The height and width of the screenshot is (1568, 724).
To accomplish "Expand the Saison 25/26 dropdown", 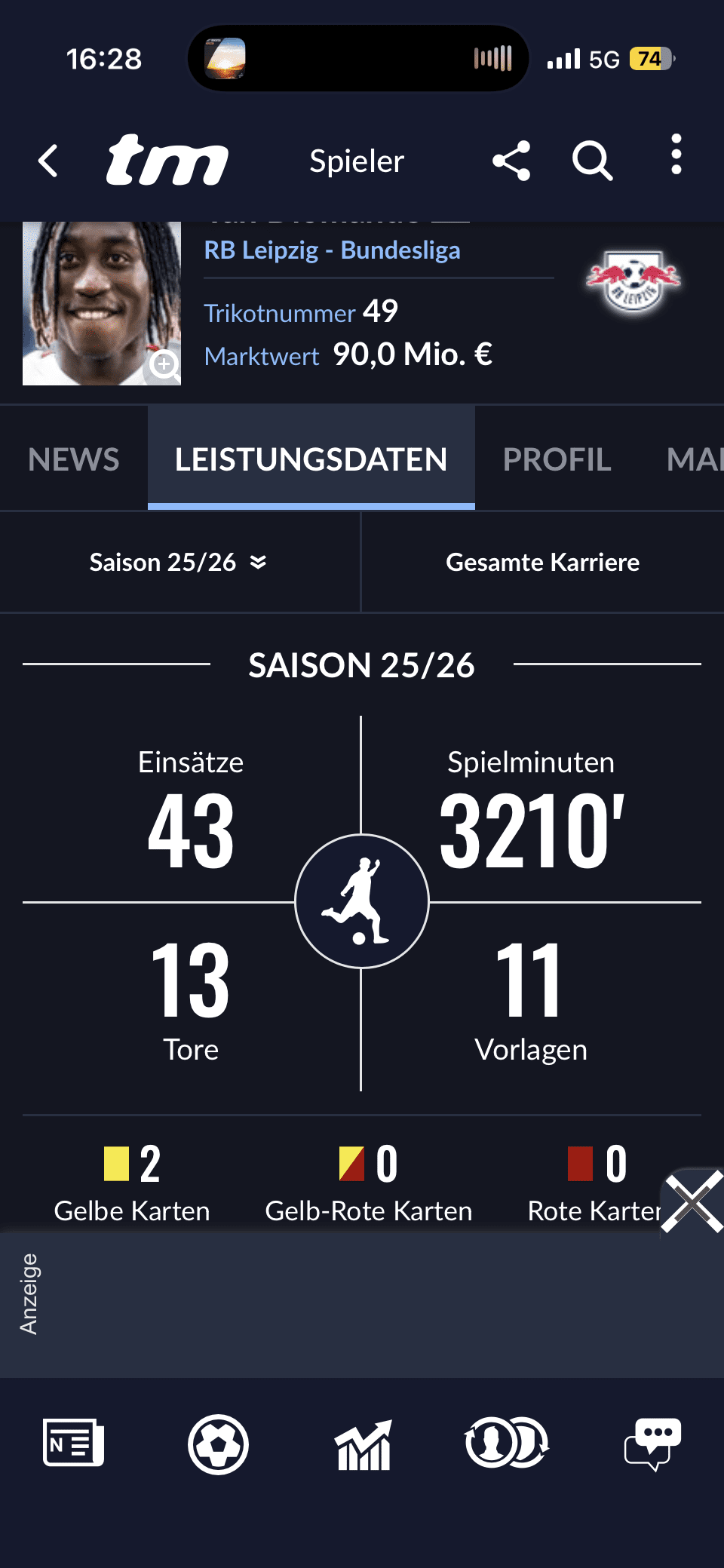I will click(x=179, y=563).
